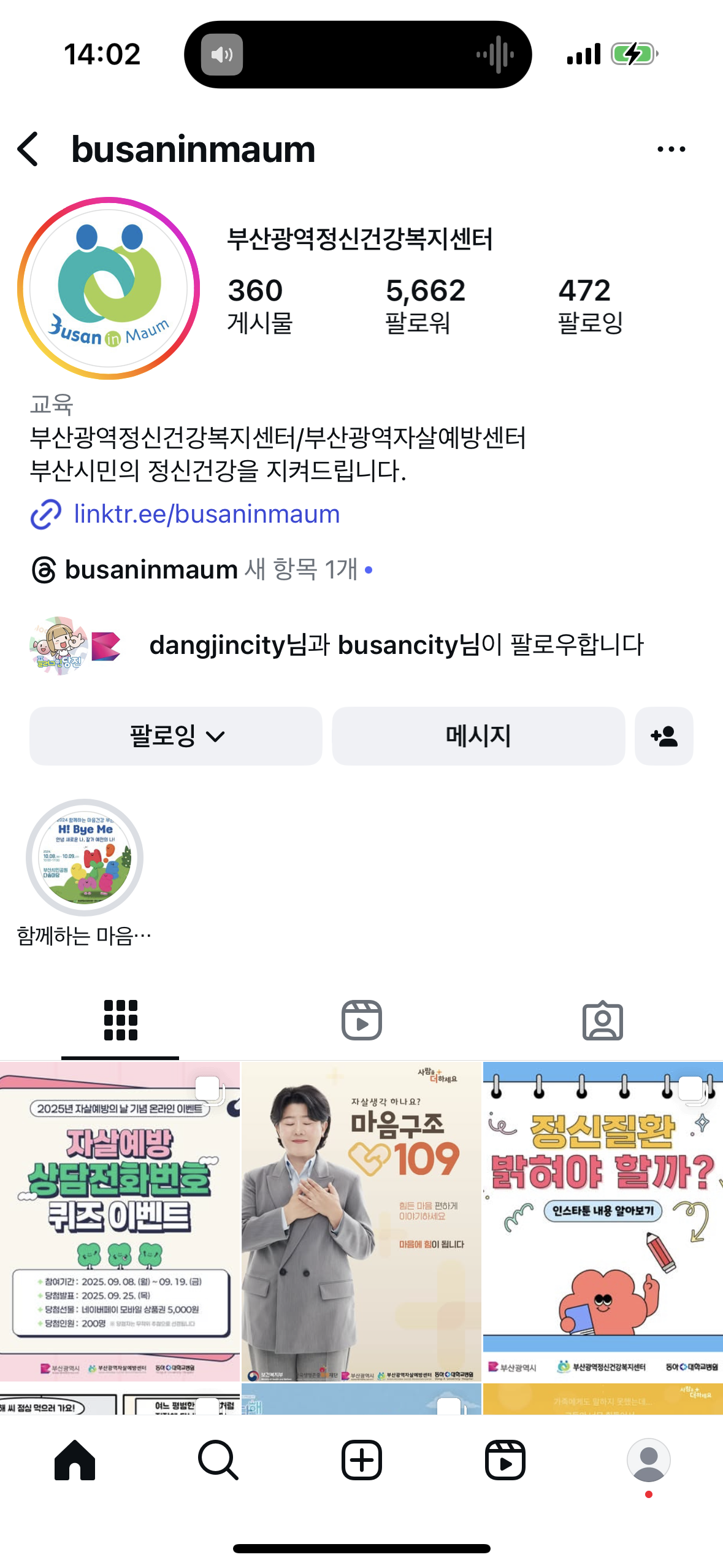Open the 팔로워 followers list
This screenshot has width=723, height=1568.
[424, 305]
